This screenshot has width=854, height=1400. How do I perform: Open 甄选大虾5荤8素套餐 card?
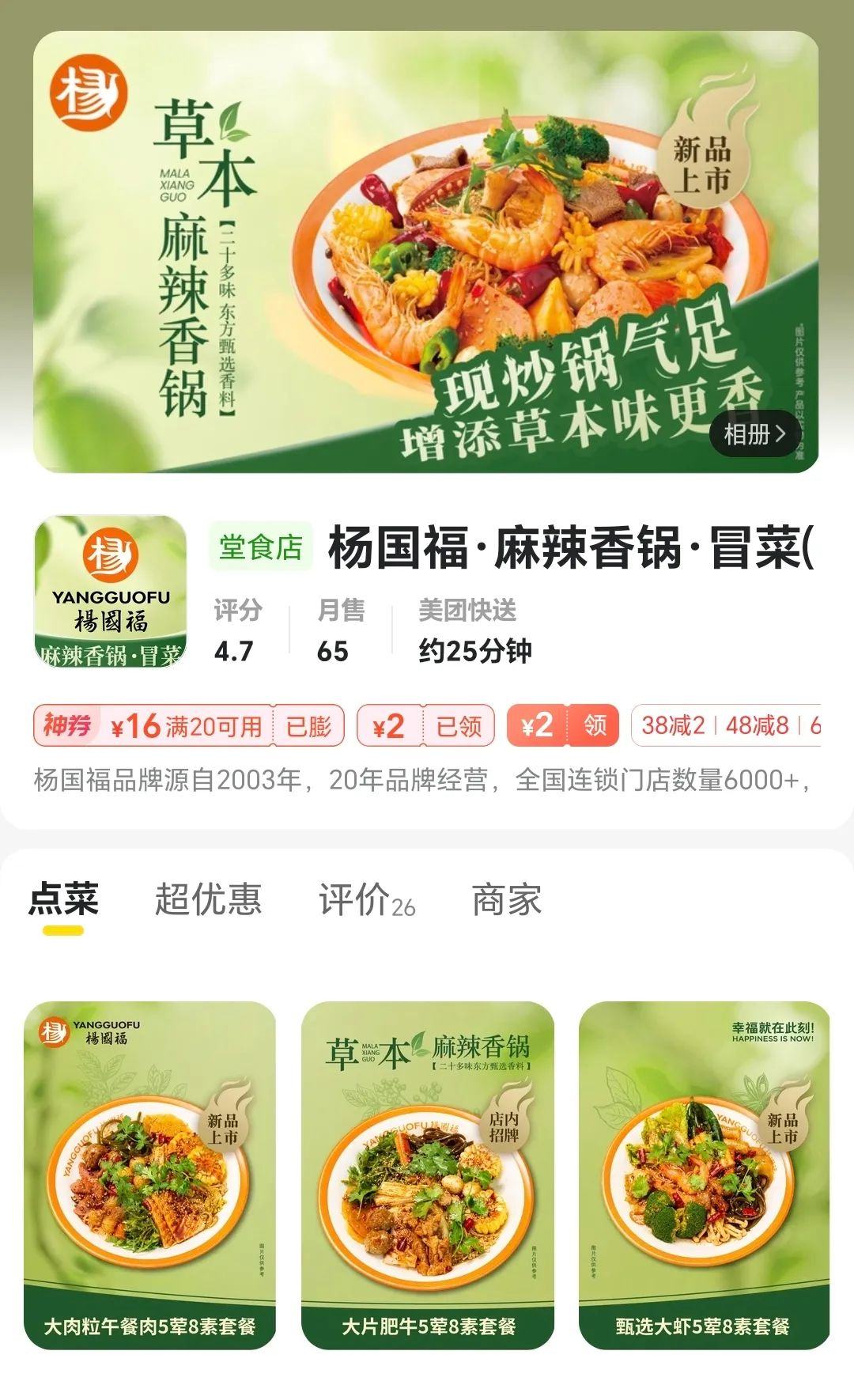tap(704, 1175)
